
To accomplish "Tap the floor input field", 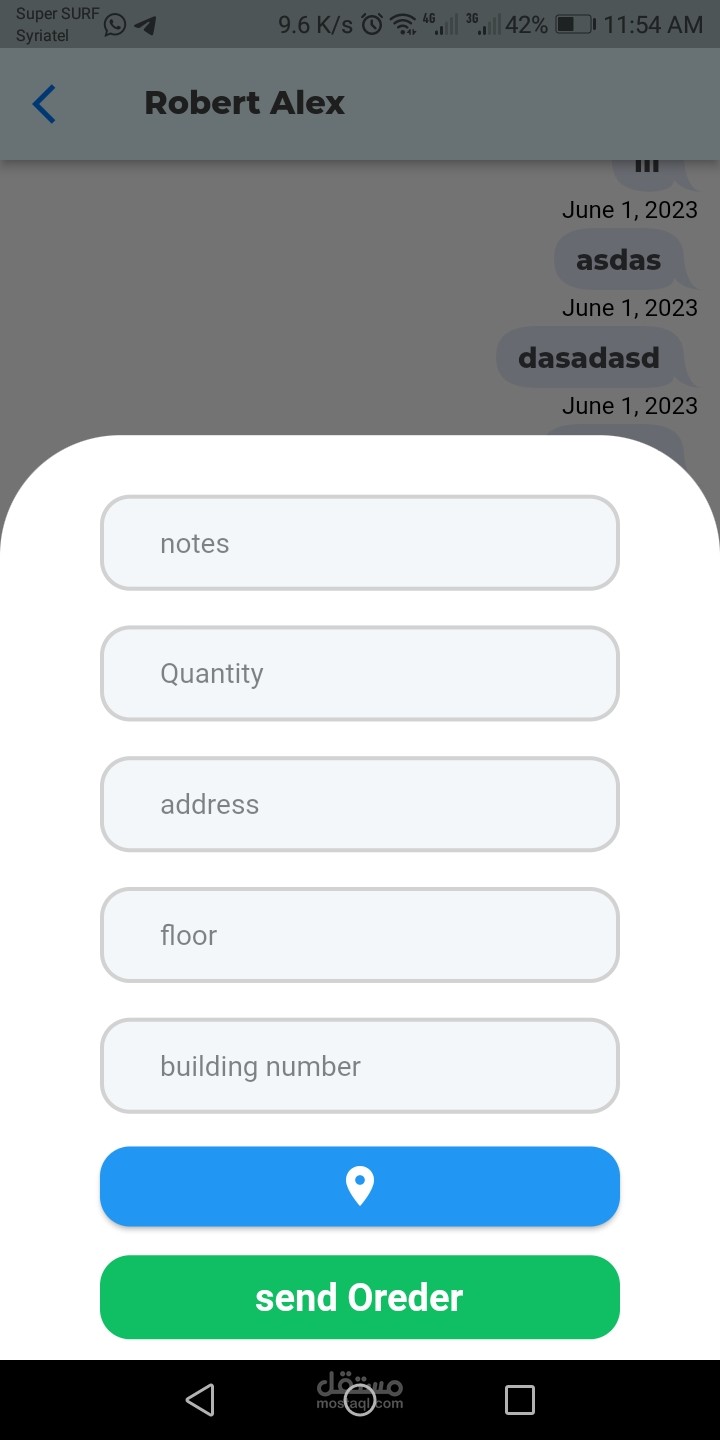I will (360, 935).
